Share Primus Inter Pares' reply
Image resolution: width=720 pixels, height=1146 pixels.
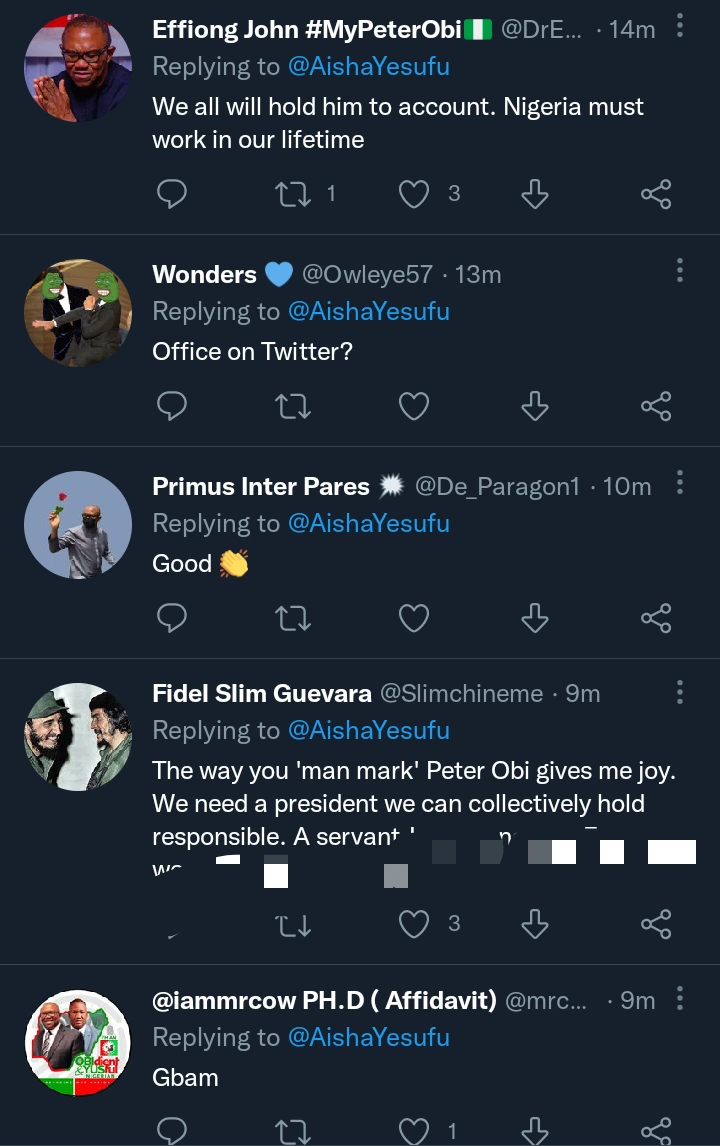(655, 619)
